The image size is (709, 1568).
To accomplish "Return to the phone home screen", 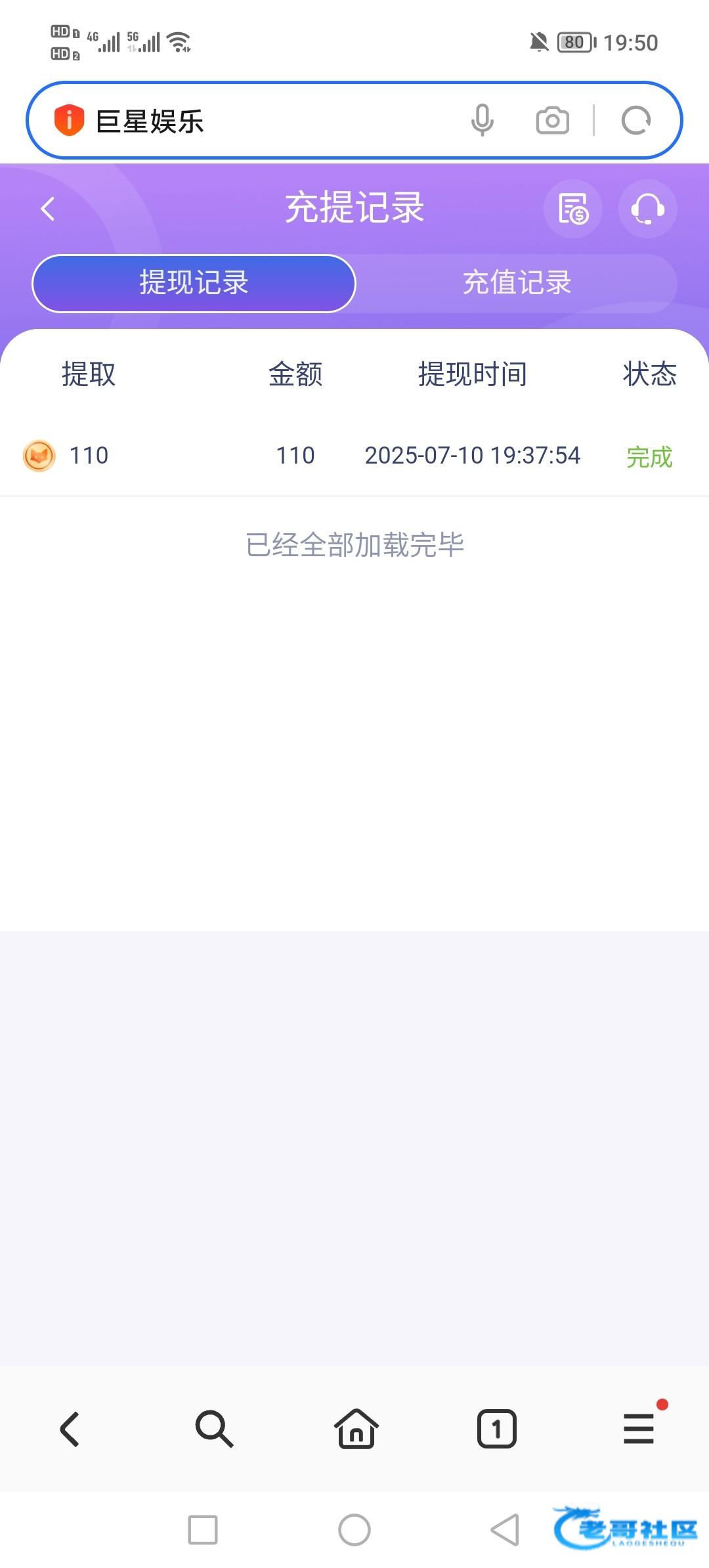I will point(354,1530).
